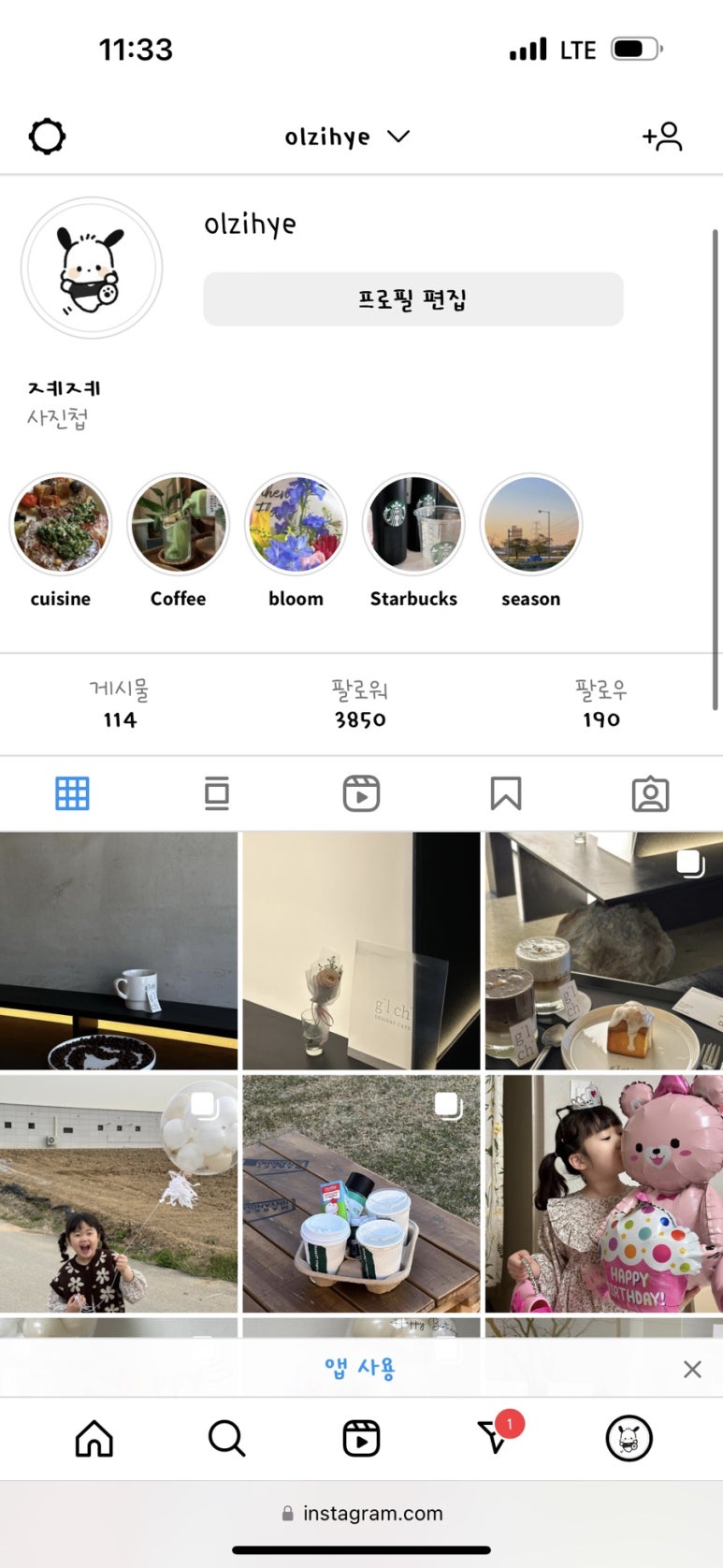
Task: Open the discover people icon
Action: [662, 137]
